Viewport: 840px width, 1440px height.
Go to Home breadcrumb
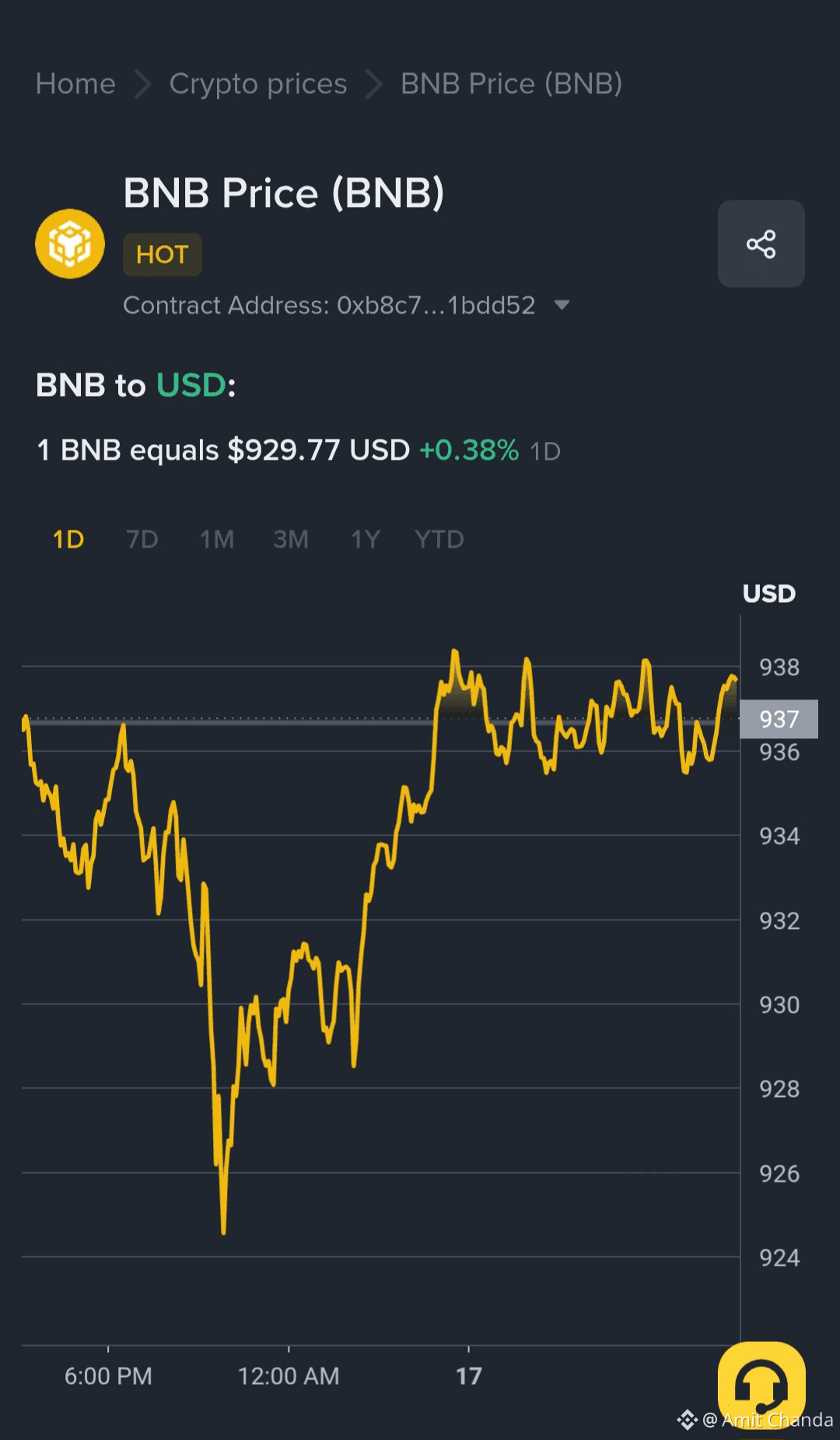pyautogui.click(x=75, y=84)
